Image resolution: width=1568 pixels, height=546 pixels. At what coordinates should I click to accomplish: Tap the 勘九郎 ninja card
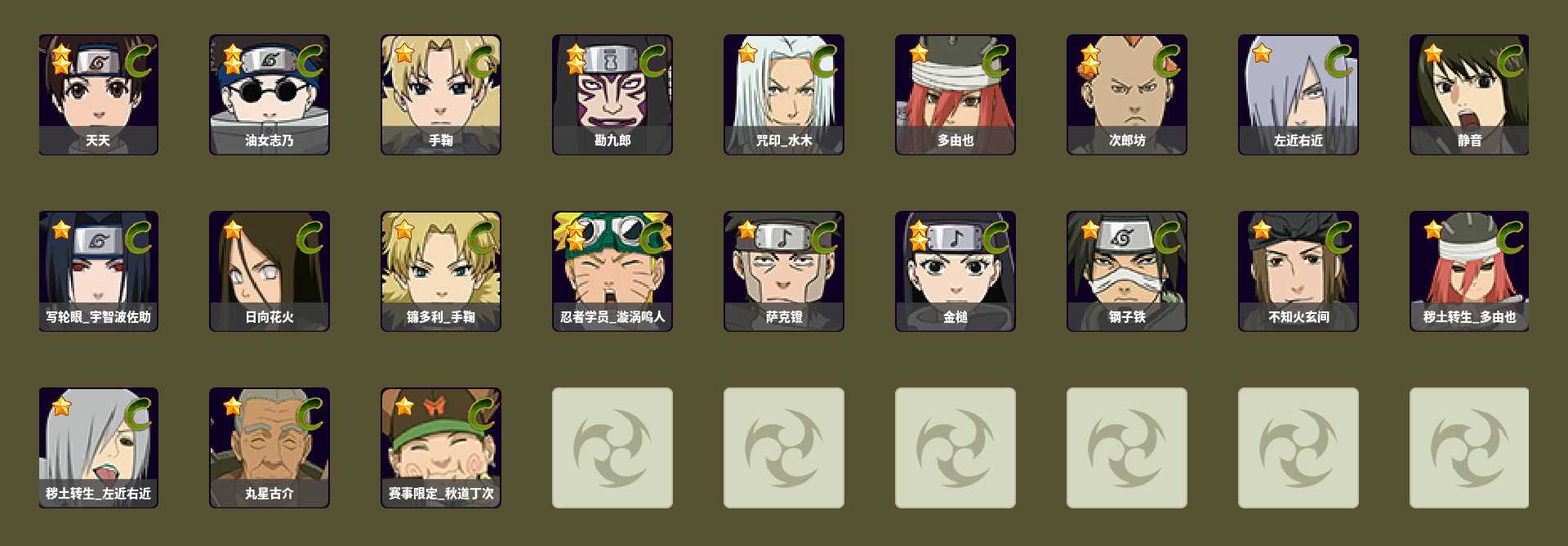pos(612,94)
